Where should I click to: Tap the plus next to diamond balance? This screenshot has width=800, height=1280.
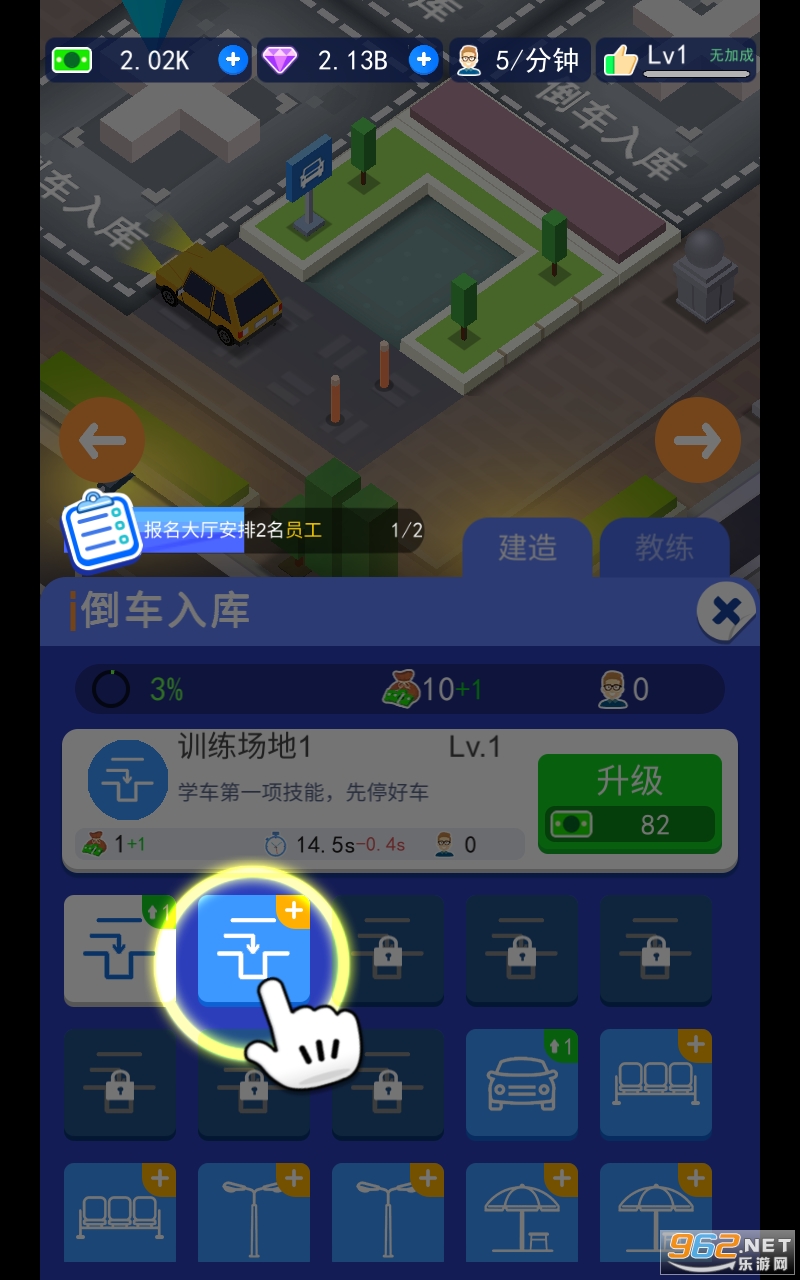click(x=424, y=60)
